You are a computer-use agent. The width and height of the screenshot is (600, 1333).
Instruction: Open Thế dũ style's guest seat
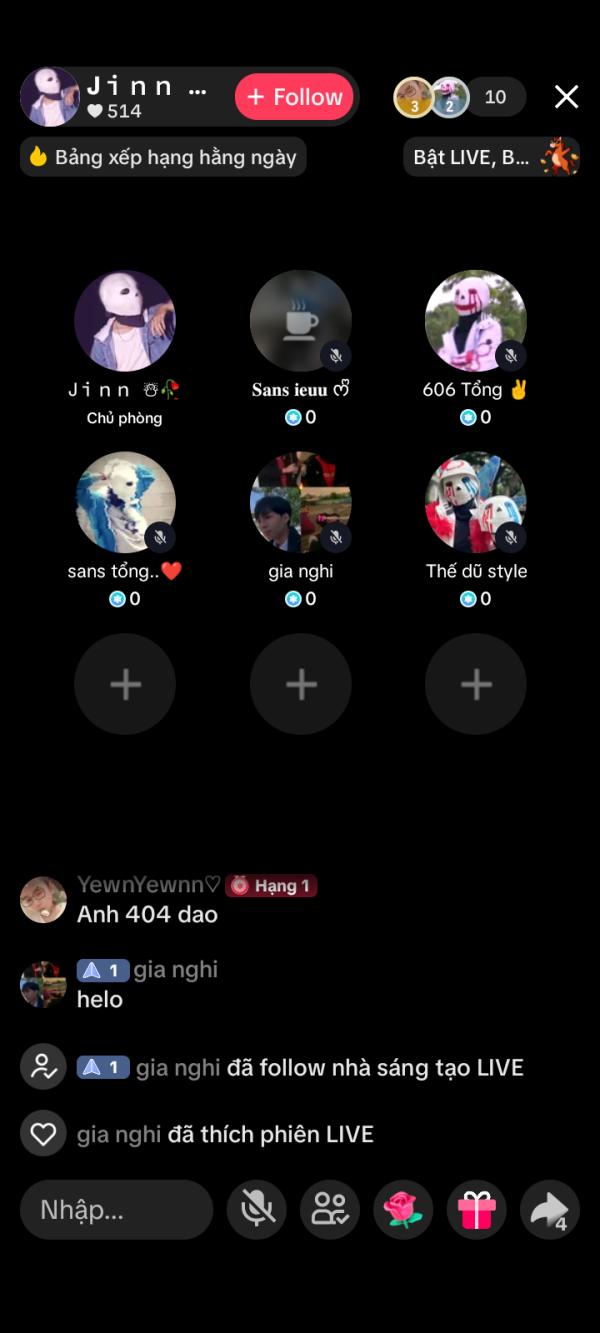(475, 502)
